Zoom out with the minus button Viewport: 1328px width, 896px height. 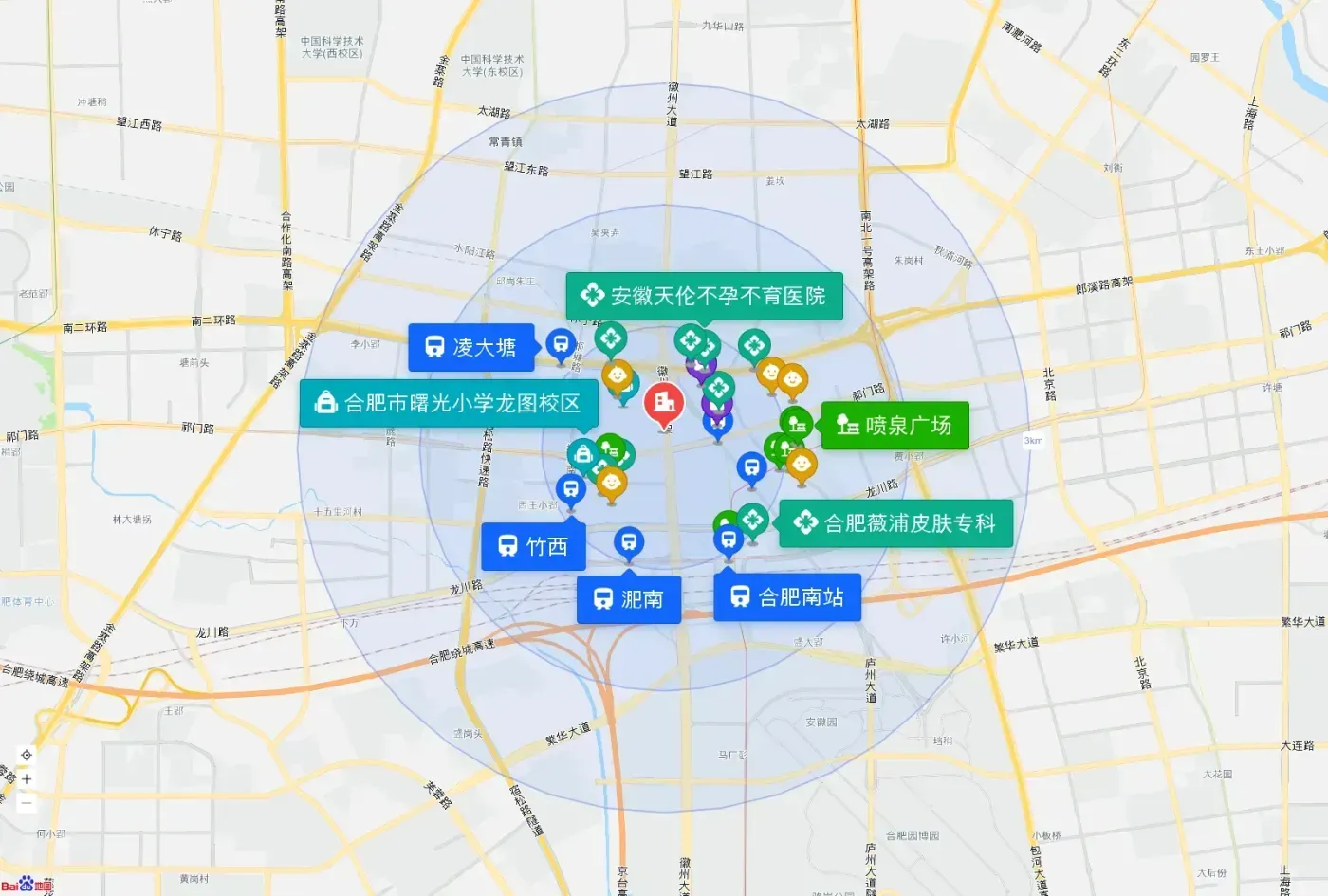coord(27,802)
